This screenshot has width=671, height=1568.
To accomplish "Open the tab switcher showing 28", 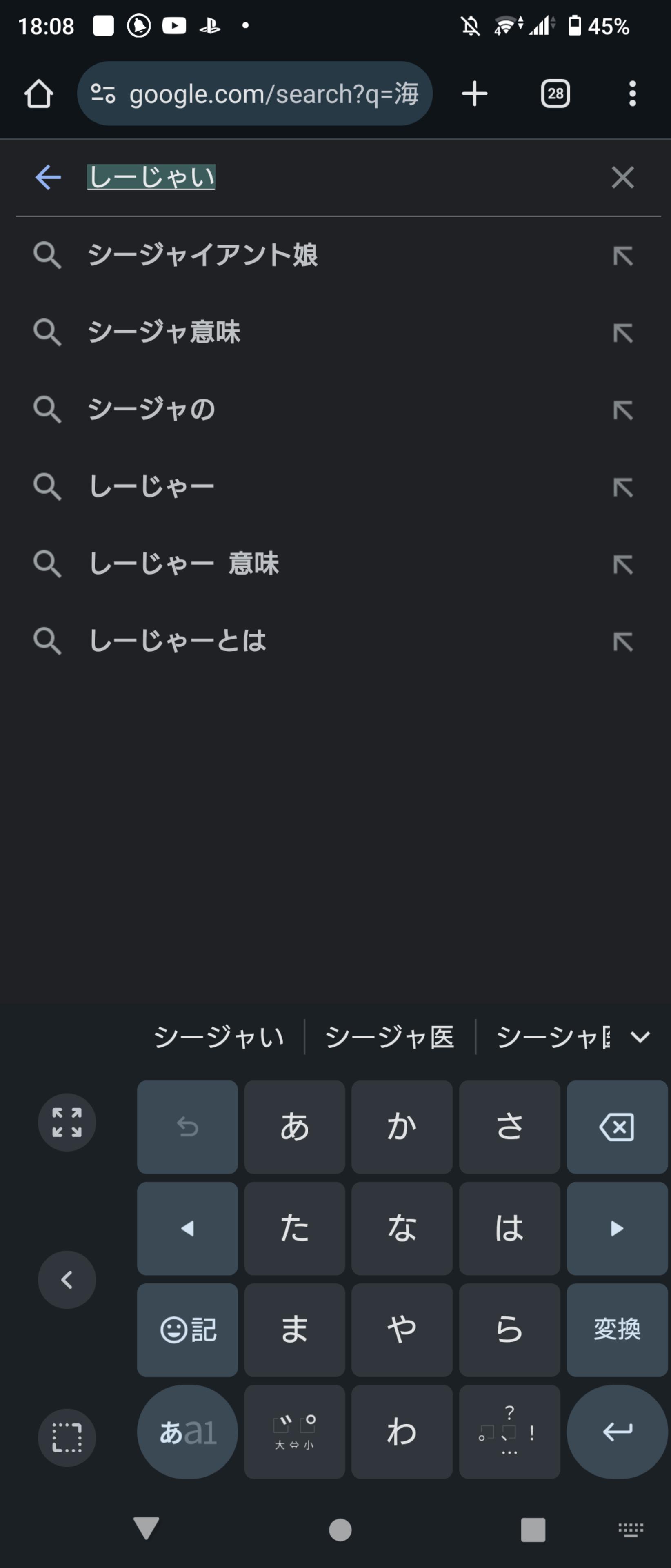I will point(555,94).
